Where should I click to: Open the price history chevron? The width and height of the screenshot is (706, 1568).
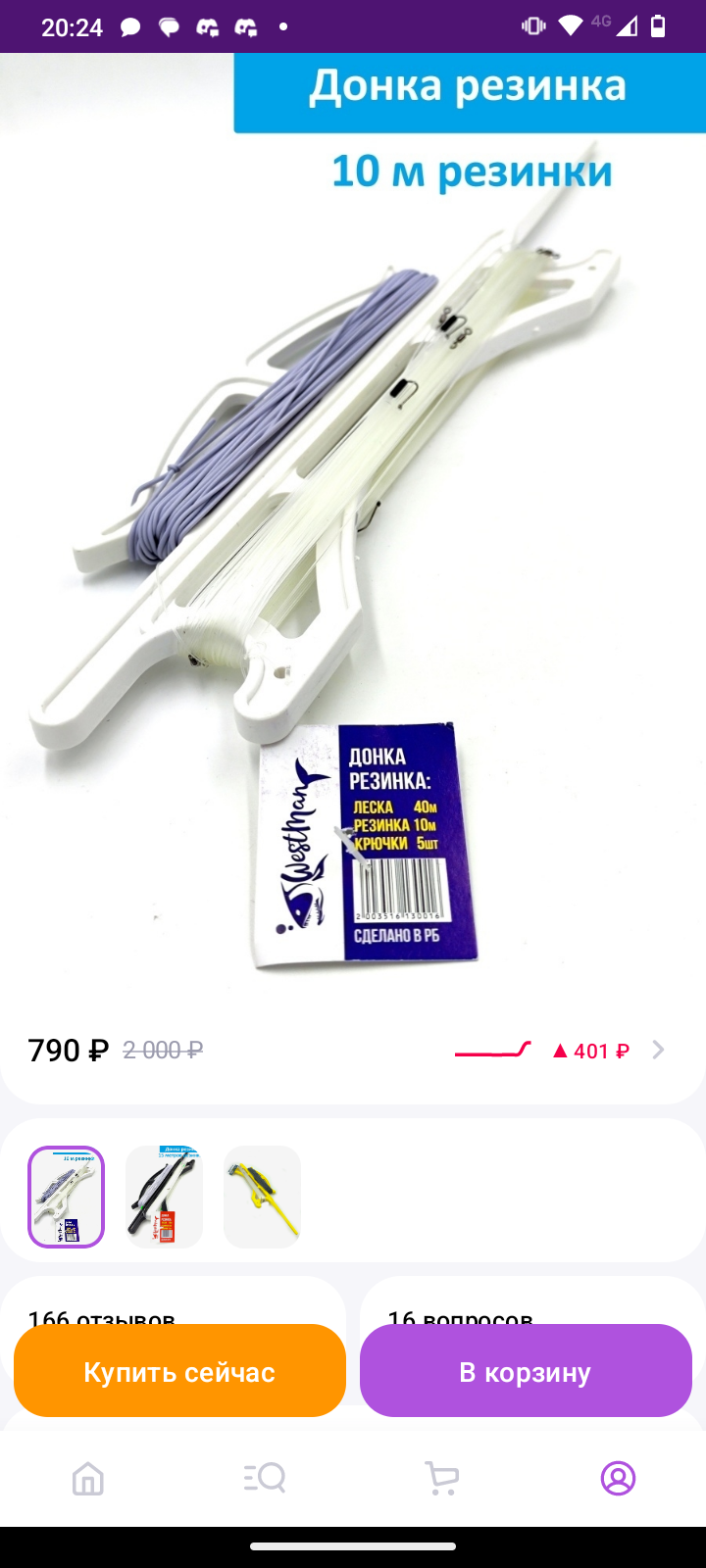click(658, 1050)
